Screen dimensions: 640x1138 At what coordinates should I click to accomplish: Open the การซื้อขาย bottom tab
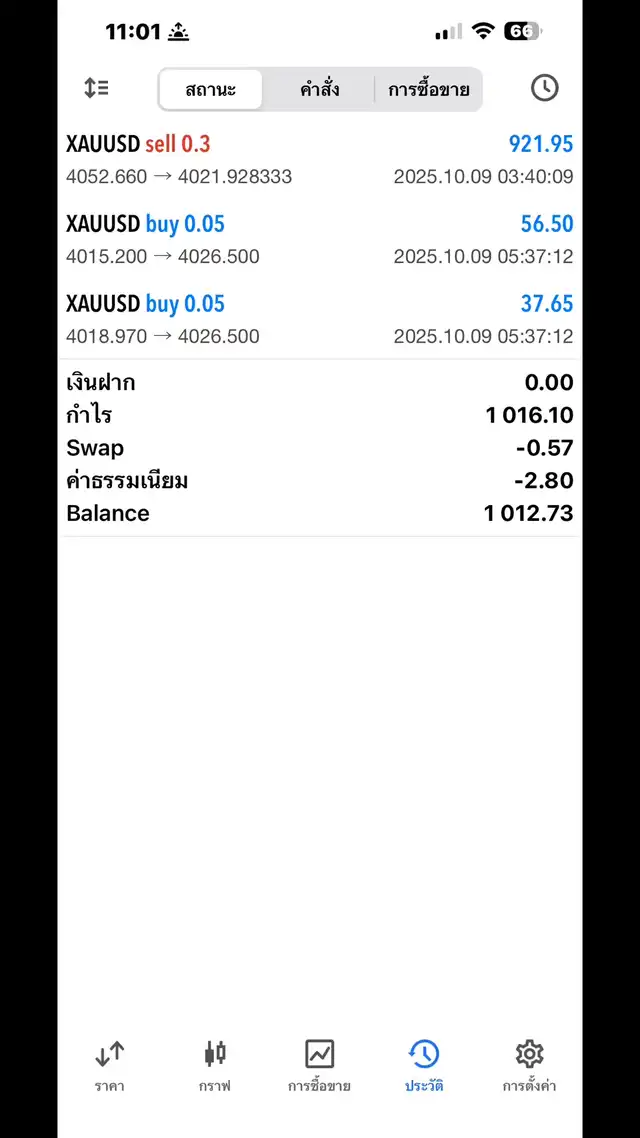(x=319, y=1065)
